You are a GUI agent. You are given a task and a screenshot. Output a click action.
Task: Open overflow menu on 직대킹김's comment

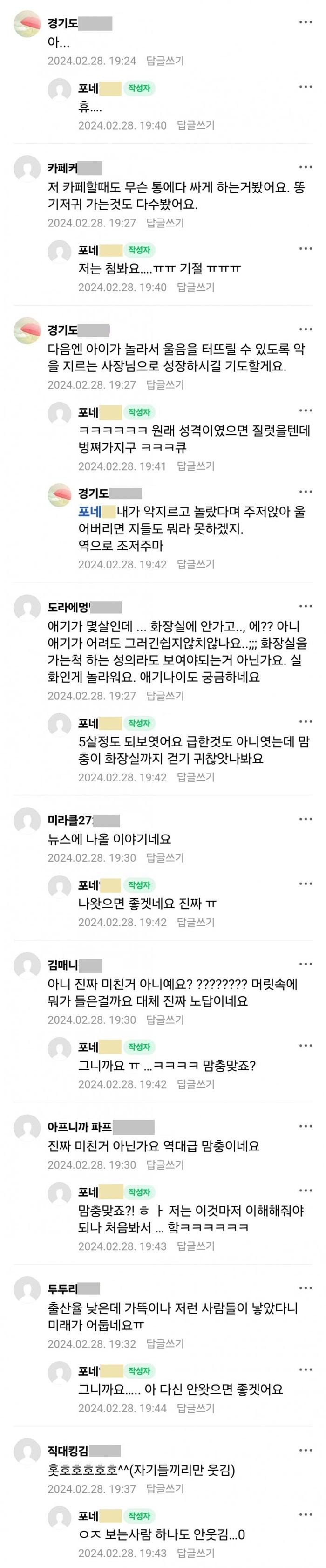[306, 1450]
